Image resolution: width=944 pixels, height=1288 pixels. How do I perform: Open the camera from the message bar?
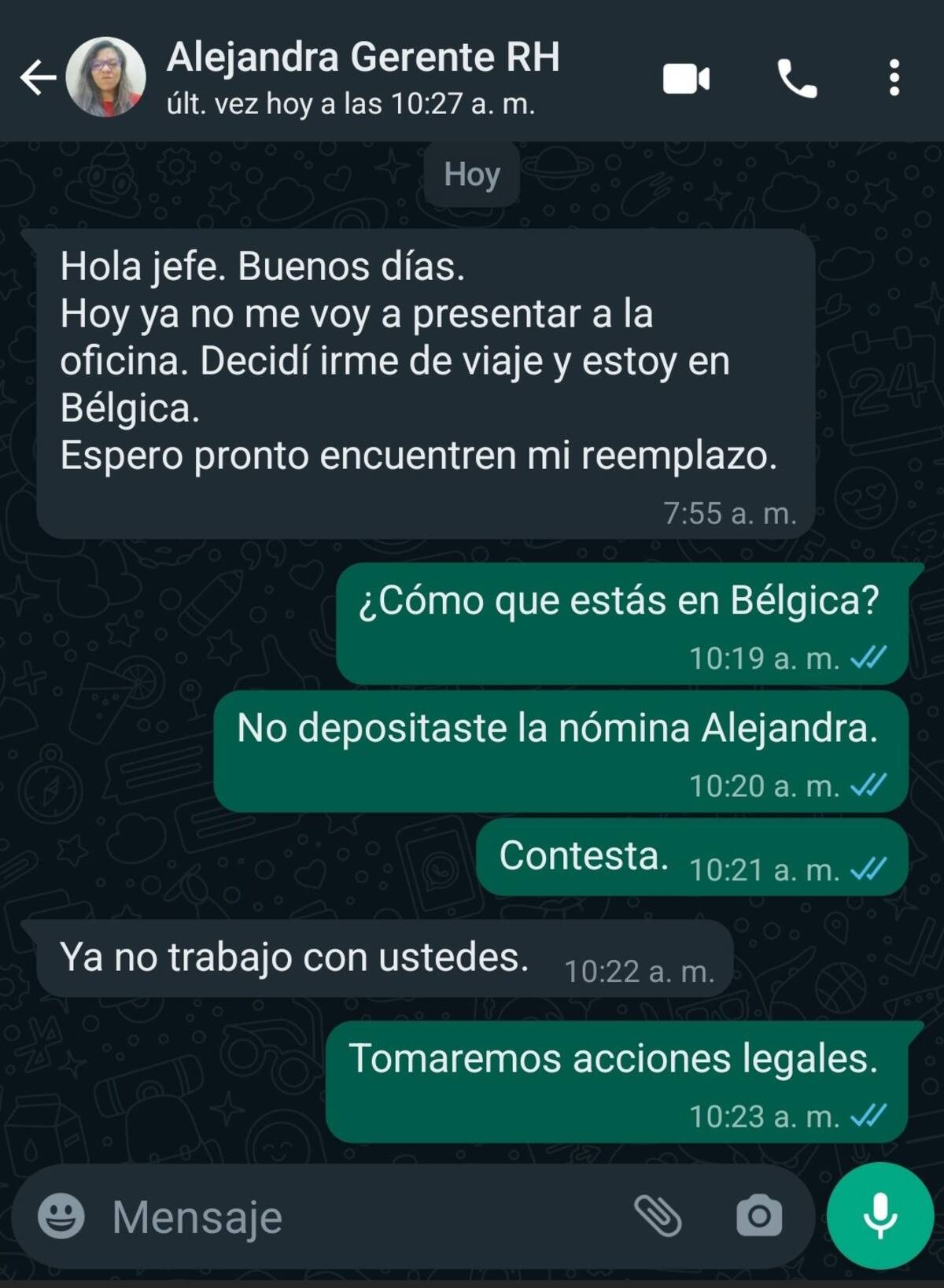pos(758,1216)
